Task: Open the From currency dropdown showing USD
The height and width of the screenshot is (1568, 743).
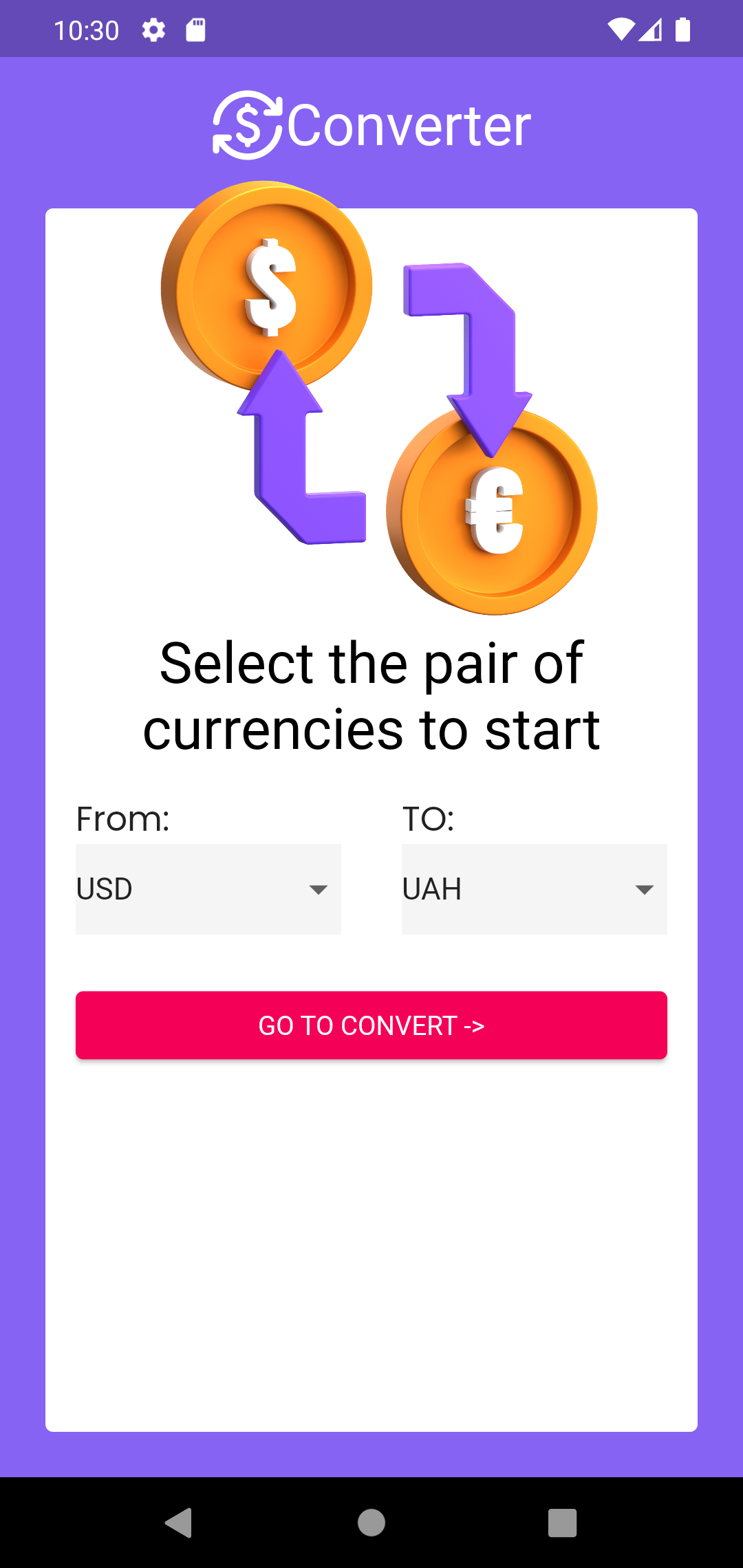Action: pyautogui.click(x=208, y=889)
